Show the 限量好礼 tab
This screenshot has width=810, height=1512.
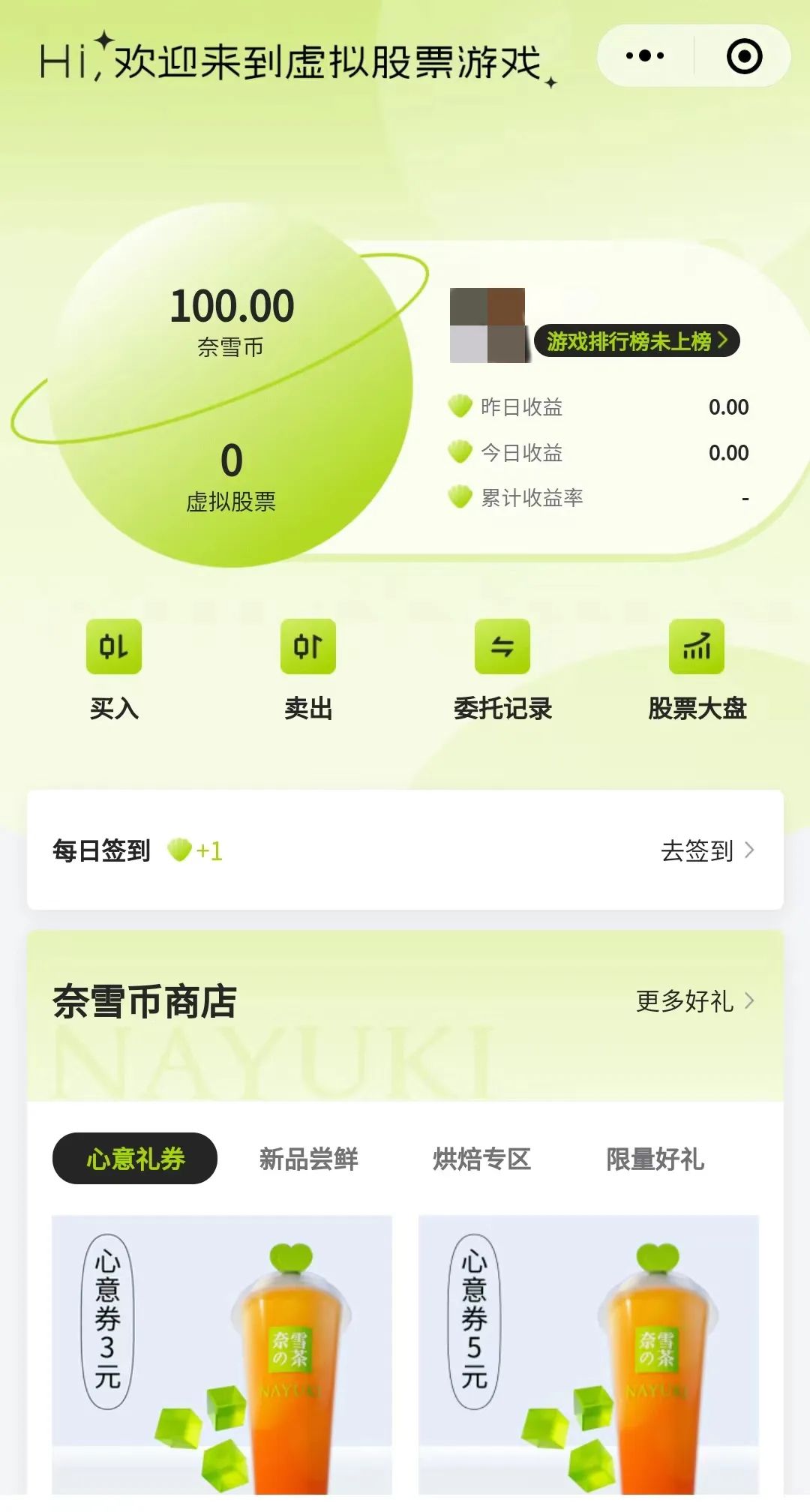(x=655, y=1159)
